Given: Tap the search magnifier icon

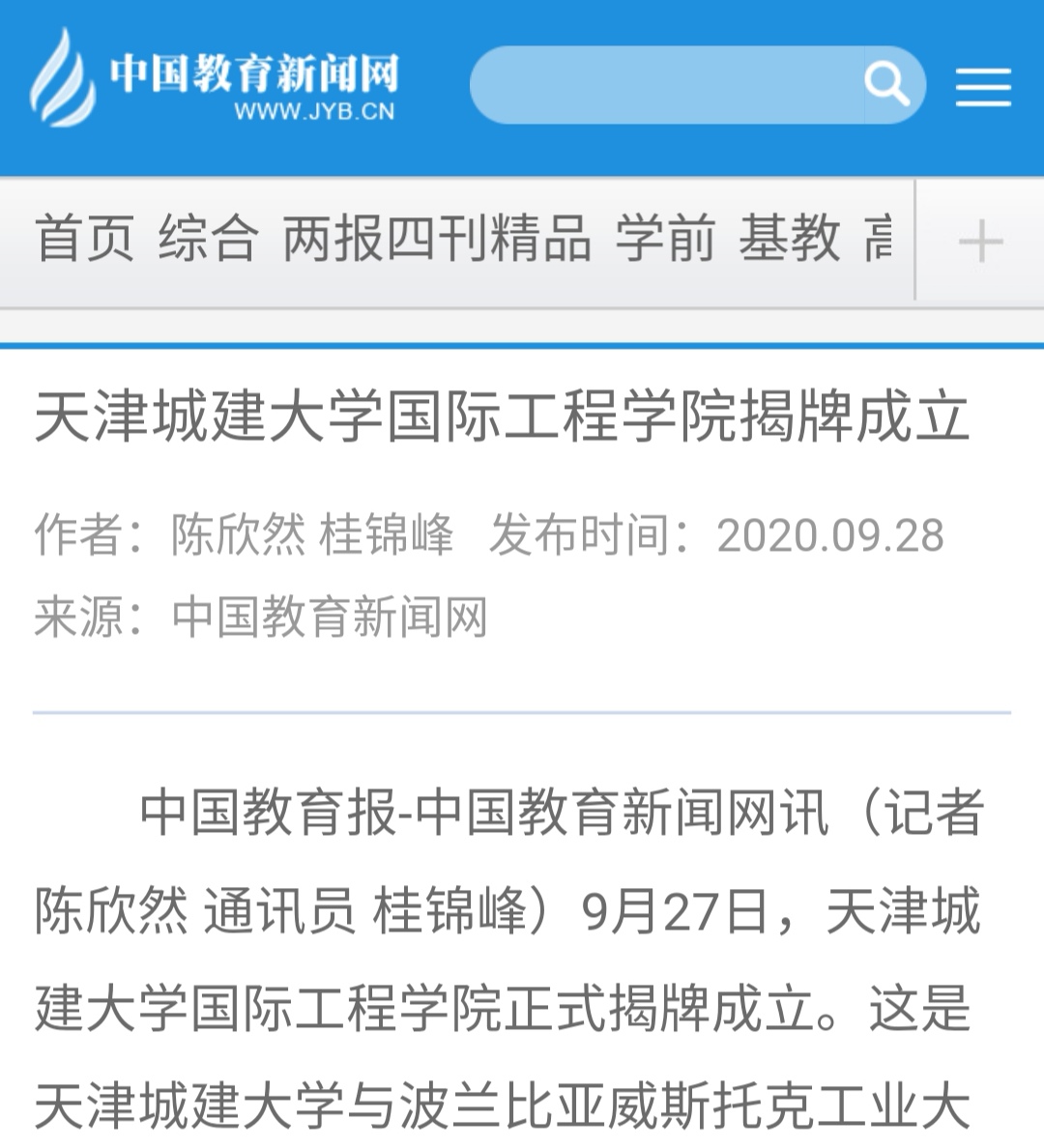Looking at the screenshot, I should coord(887,85).
